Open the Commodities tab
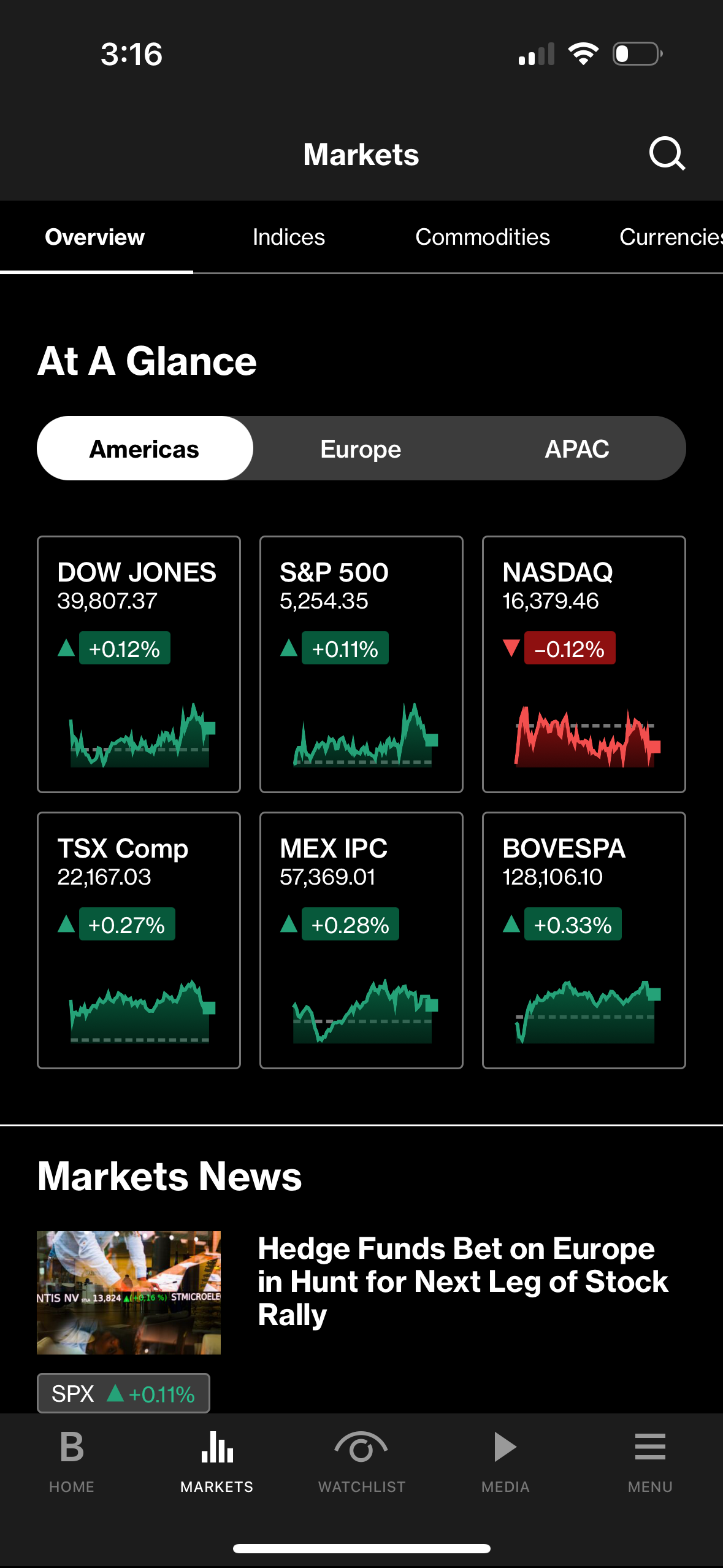The width and height of the screenshot is (723, 1568). click(483, 237)
